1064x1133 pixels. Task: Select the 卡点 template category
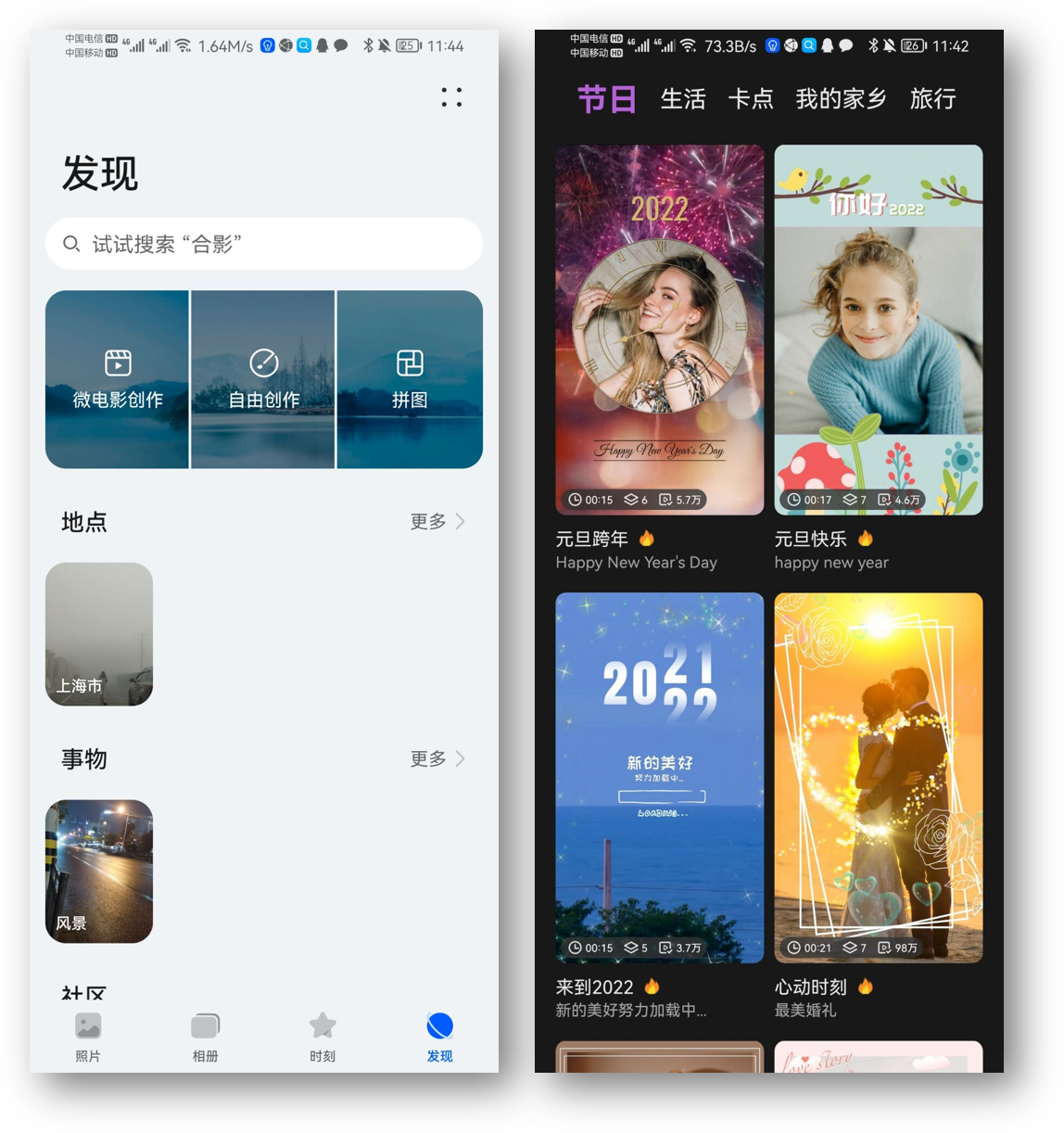(x=751, y=99)
